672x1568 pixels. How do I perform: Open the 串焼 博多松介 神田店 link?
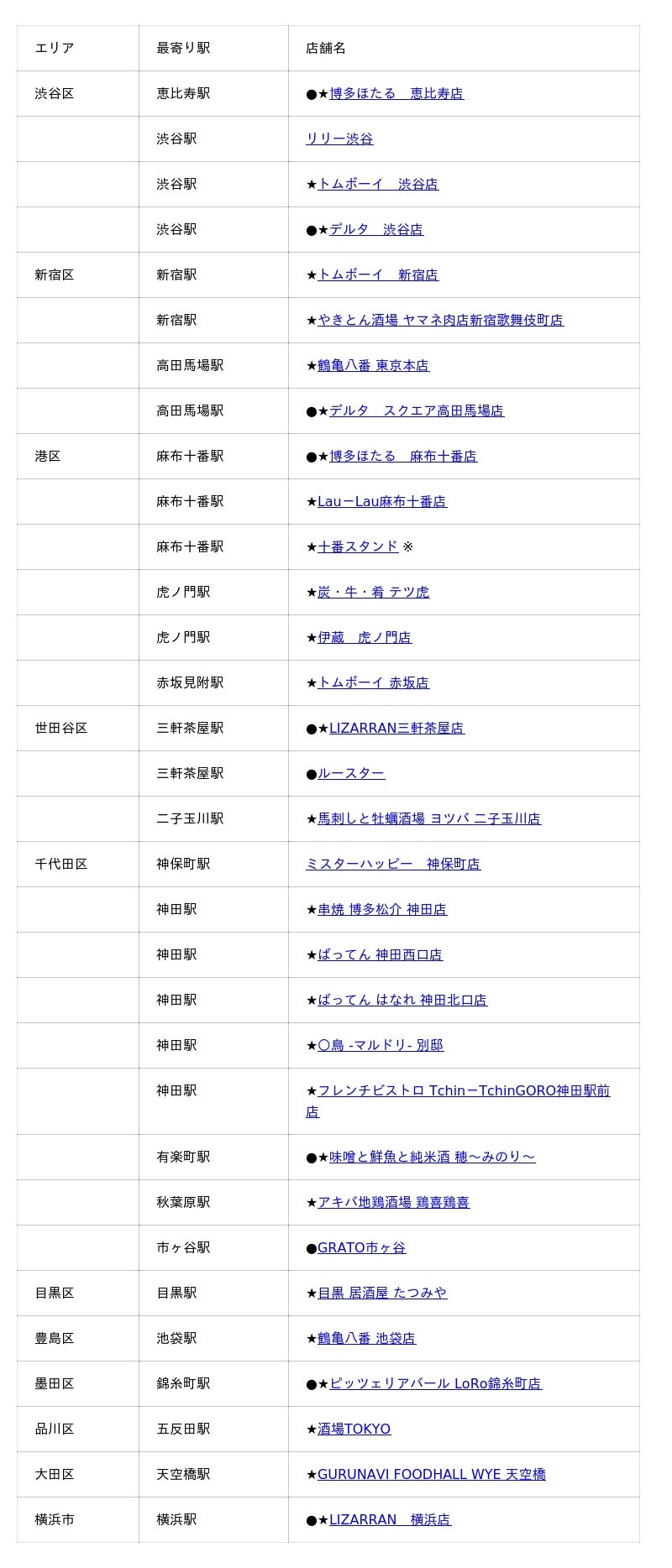coord(381,909)
